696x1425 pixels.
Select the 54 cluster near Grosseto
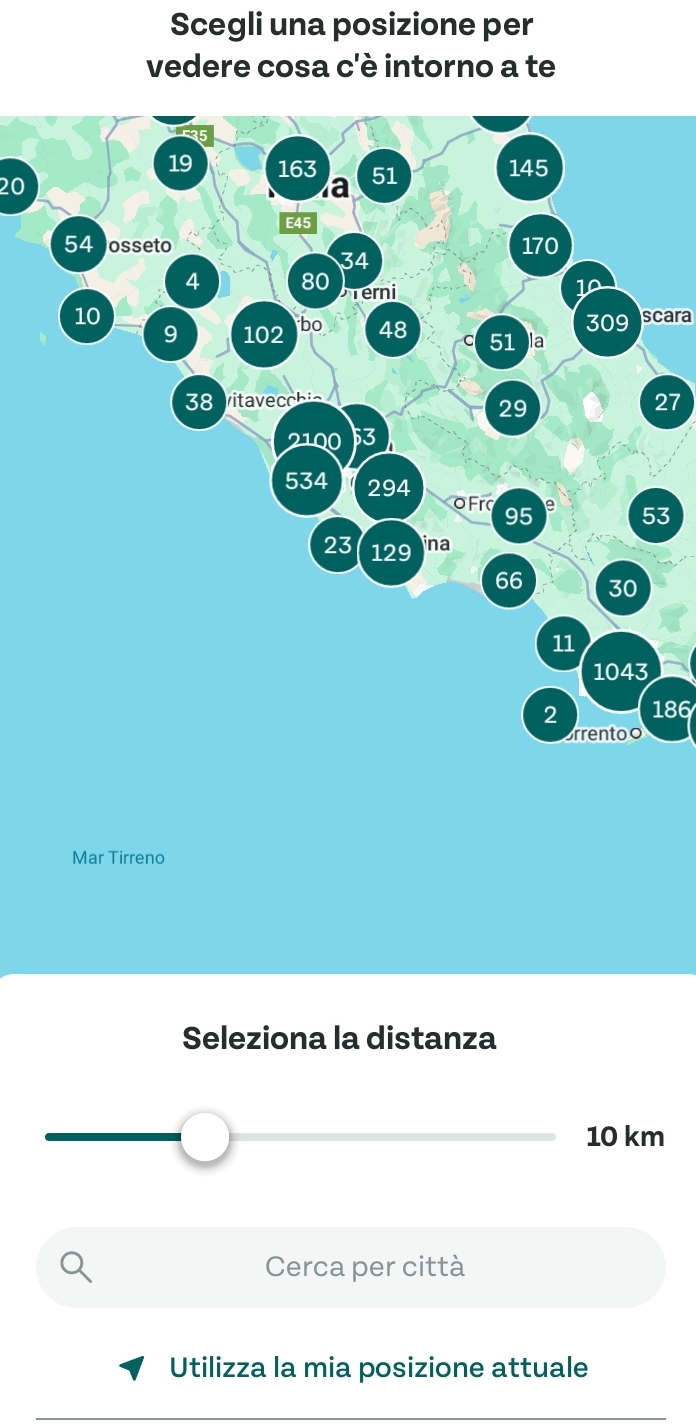click(78, 244)
